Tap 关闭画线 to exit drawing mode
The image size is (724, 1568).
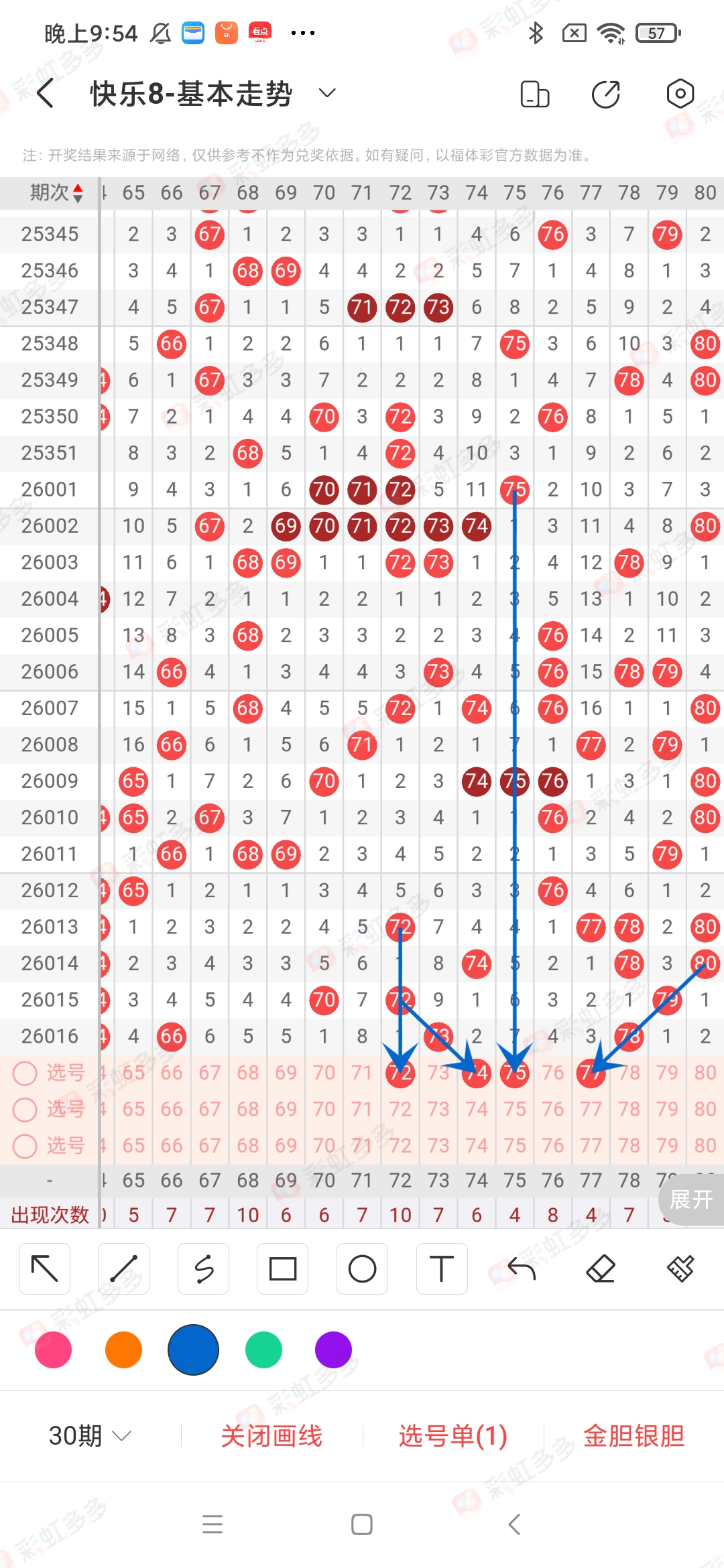(x=271, y=1435)
